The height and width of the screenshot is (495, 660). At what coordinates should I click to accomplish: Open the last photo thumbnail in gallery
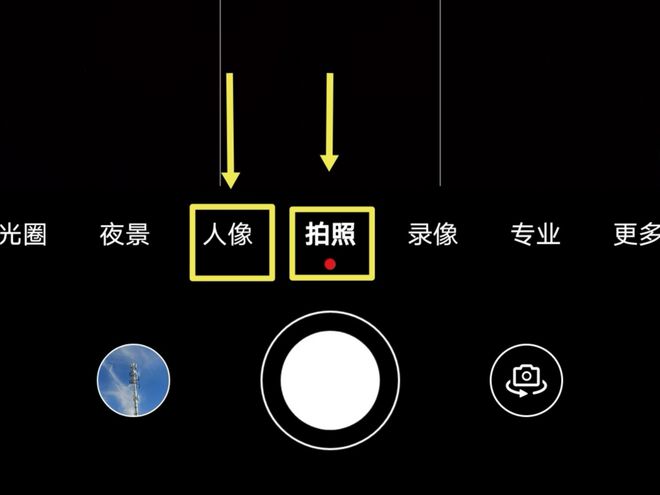133,380
